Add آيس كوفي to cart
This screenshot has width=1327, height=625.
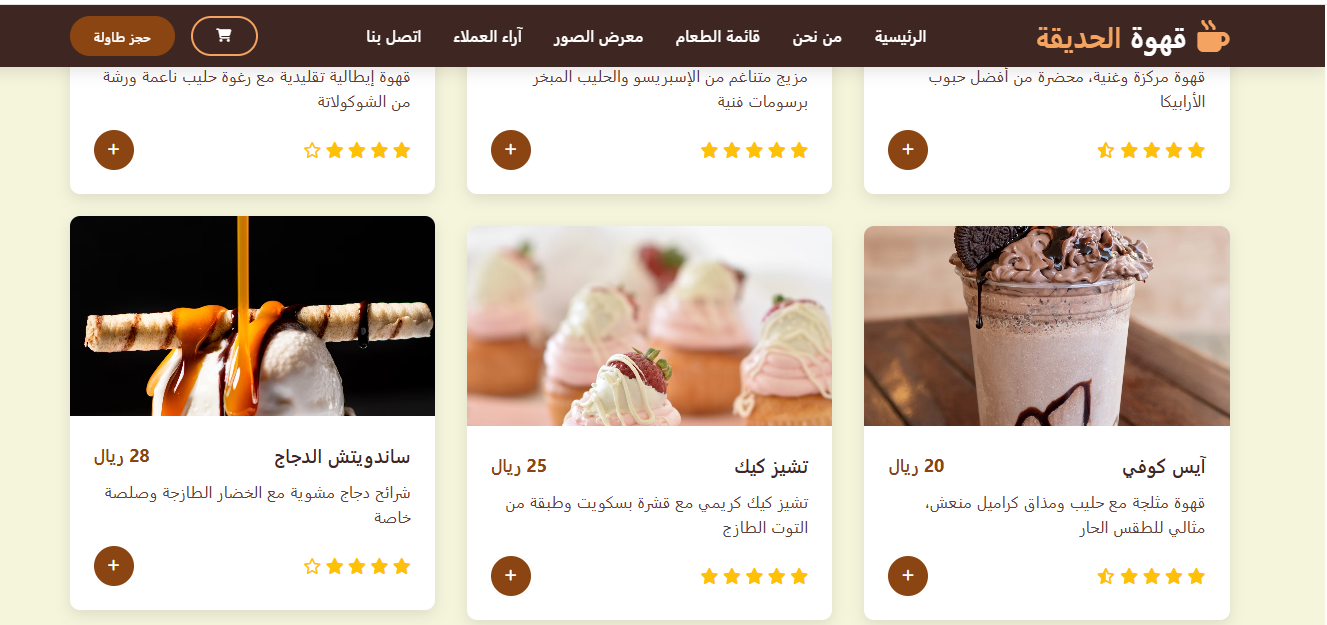907,576
